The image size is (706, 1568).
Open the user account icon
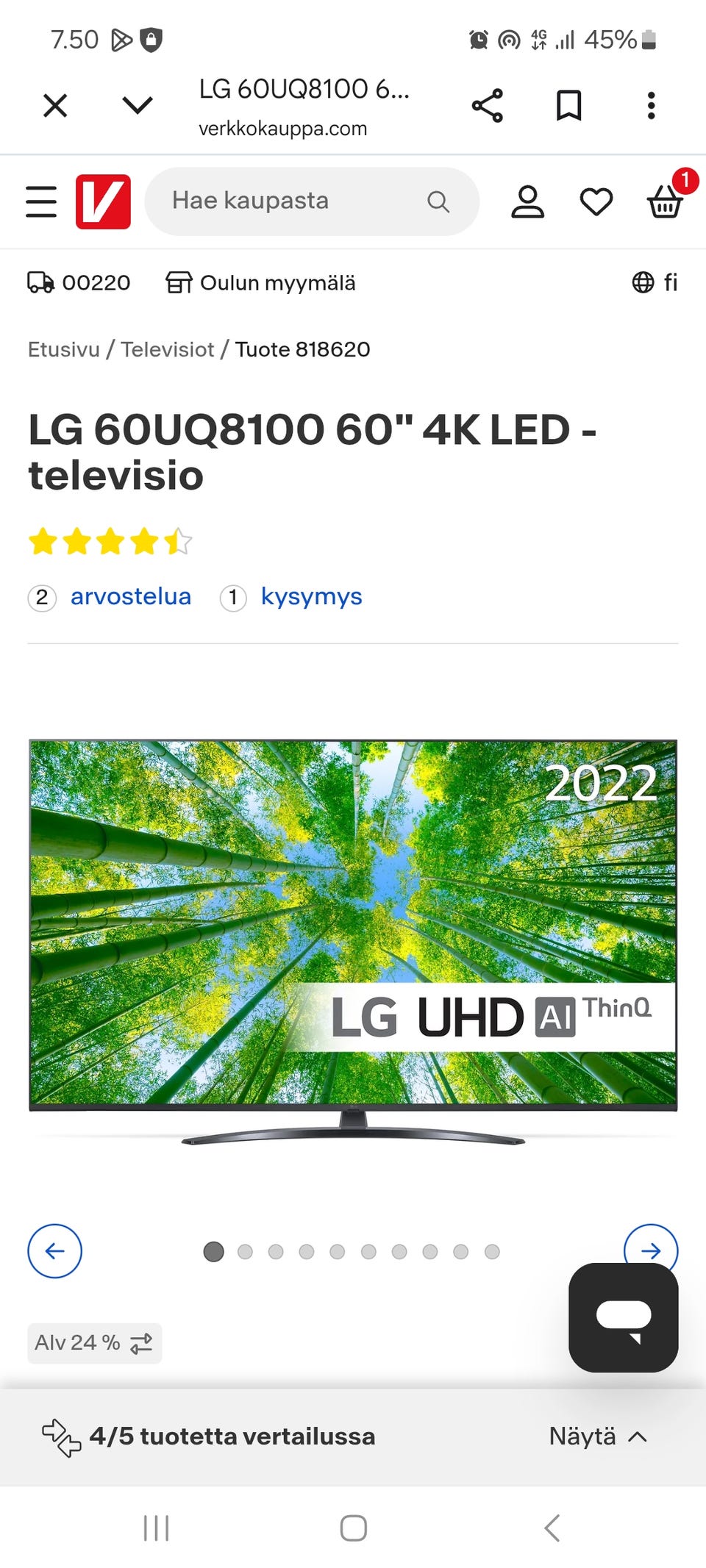tap(527, 201)
